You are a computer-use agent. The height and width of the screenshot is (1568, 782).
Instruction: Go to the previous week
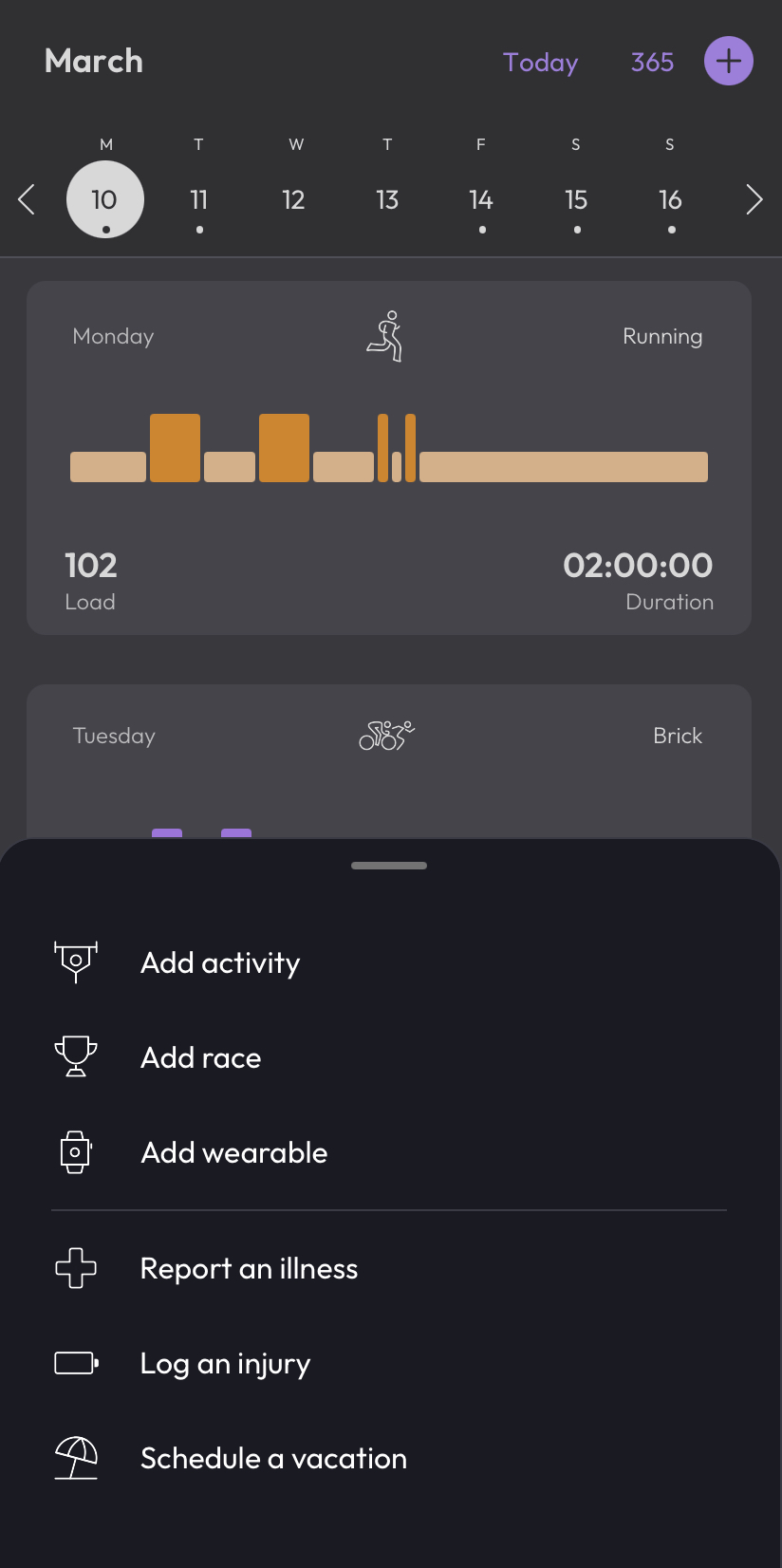[x=27, y=199]
